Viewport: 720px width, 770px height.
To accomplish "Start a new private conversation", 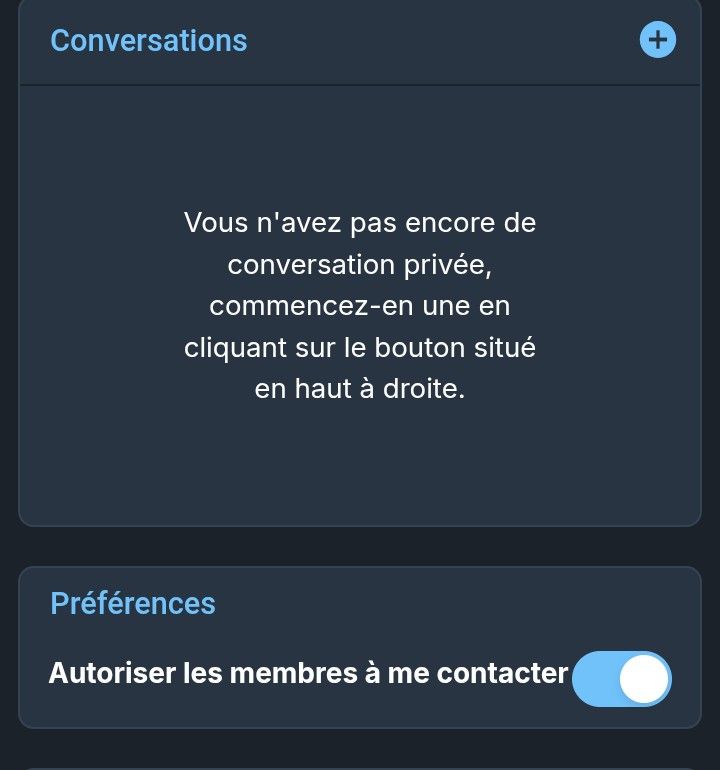I will click(657, 40).
